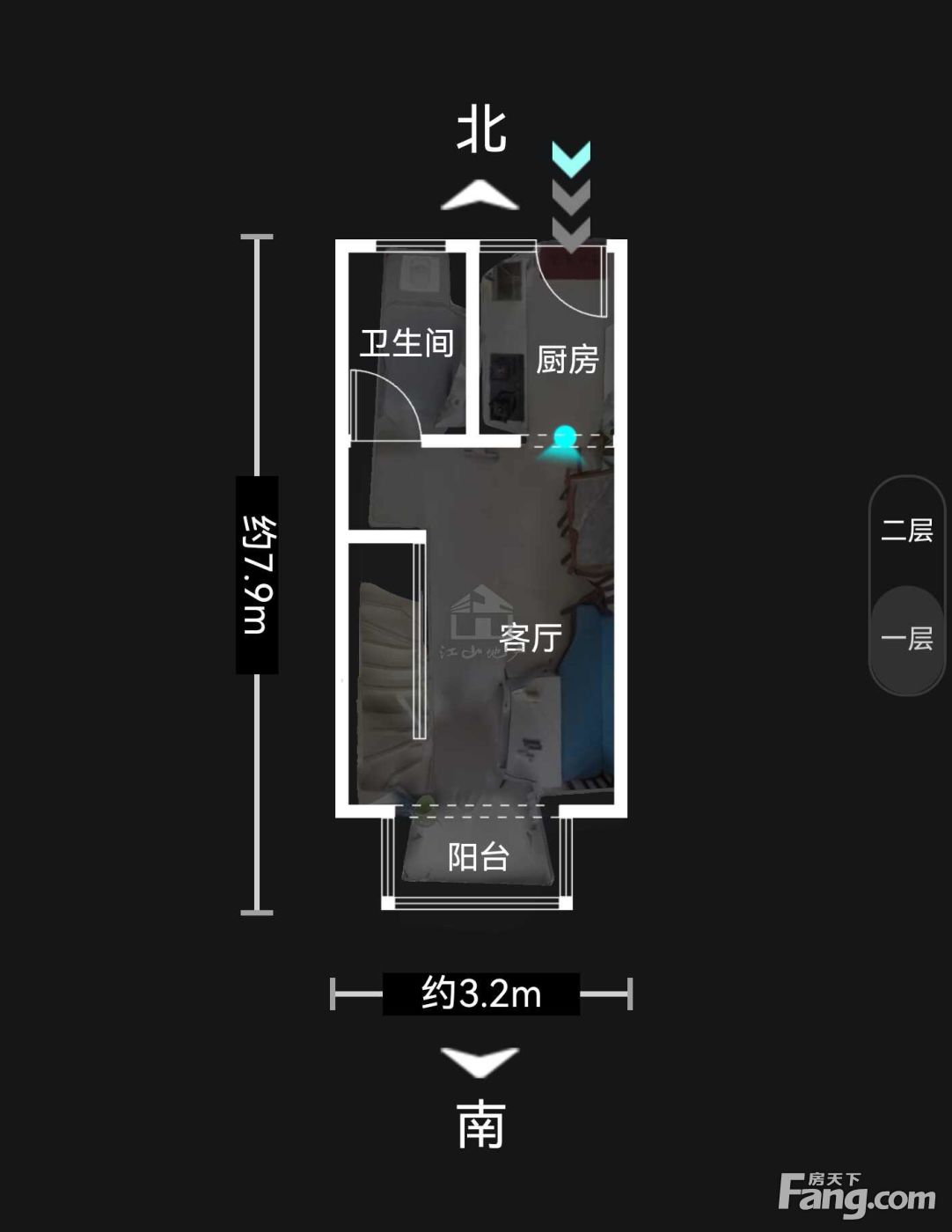Select the 一层 floor view
The image size is (952, 1232).
907,638
